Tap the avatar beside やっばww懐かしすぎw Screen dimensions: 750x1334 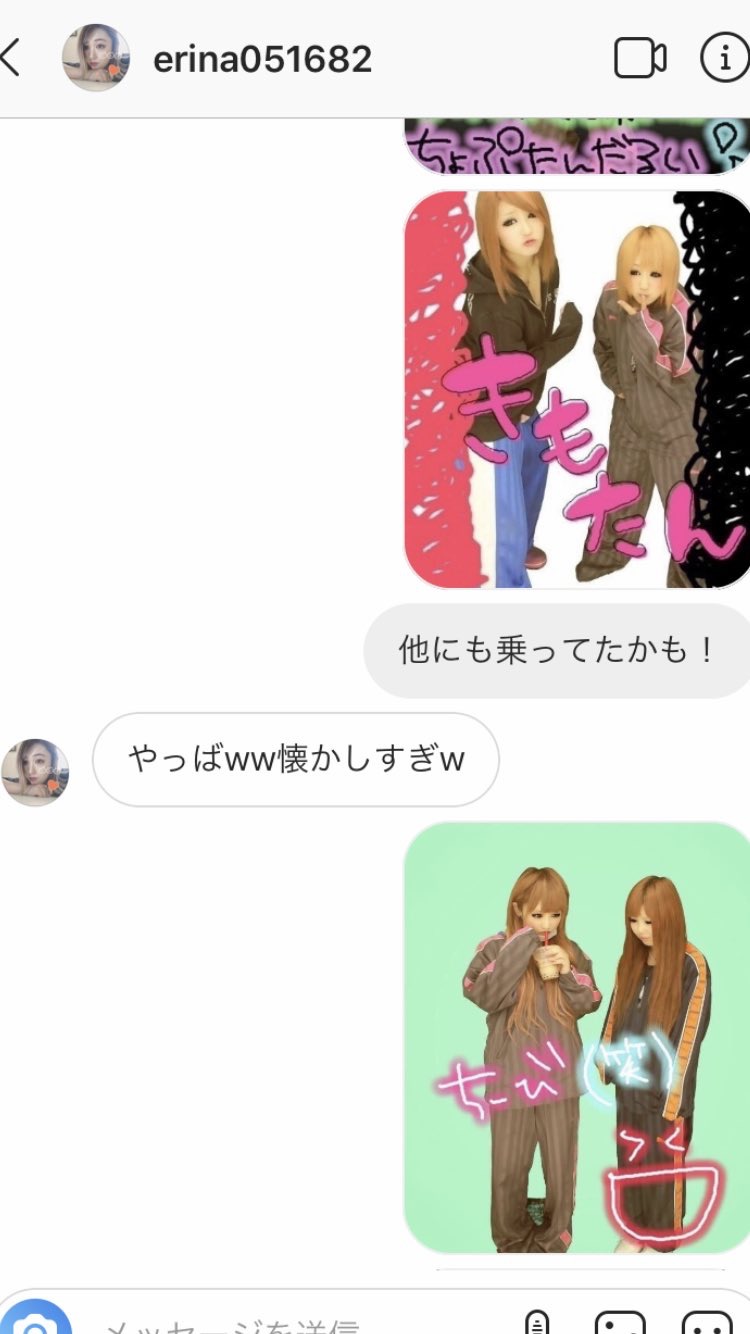pyautogui.click(x=36, y=773)
